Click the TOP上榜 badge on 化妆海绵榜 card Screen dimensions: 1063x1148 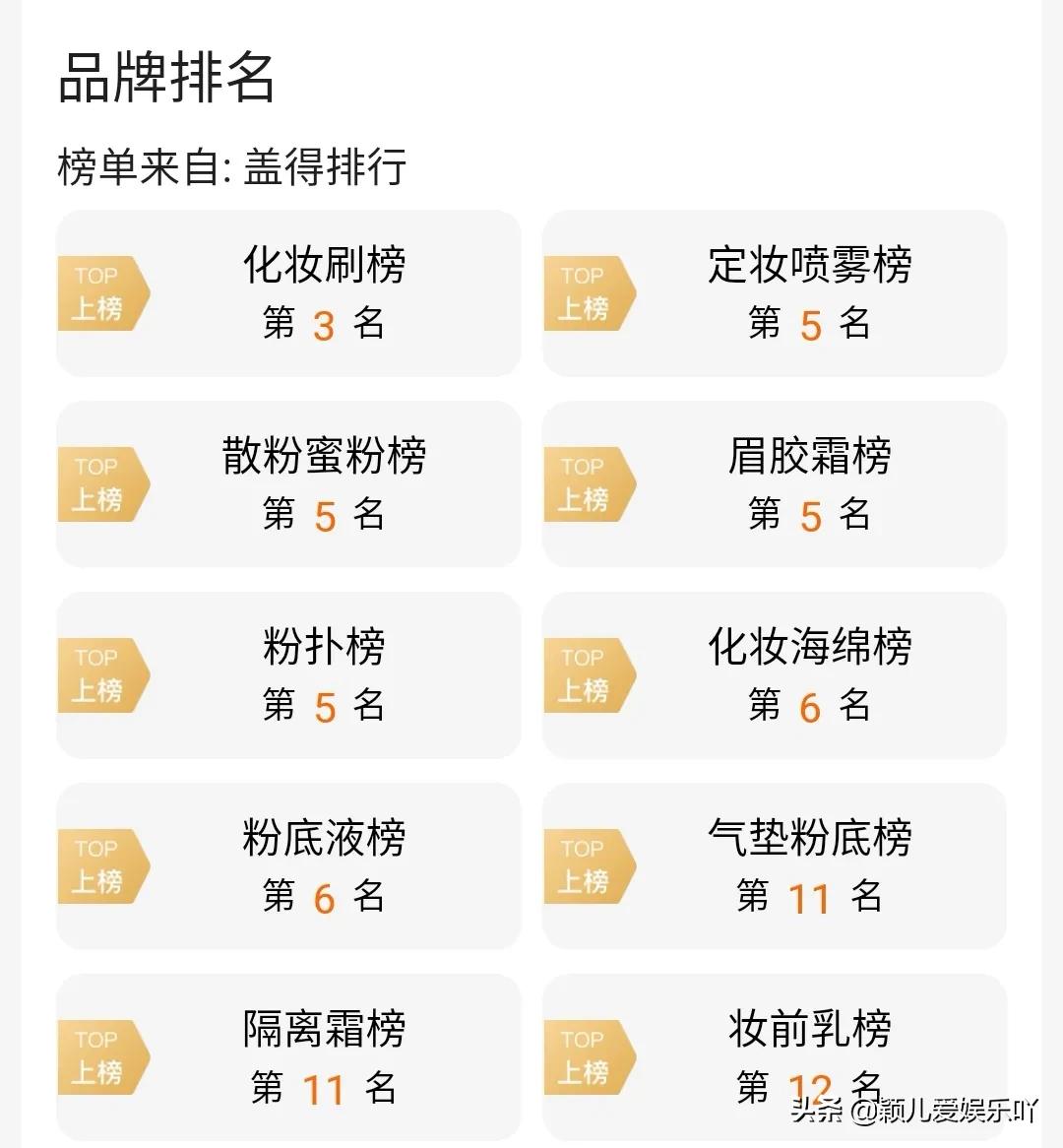[x=590, y=674]
